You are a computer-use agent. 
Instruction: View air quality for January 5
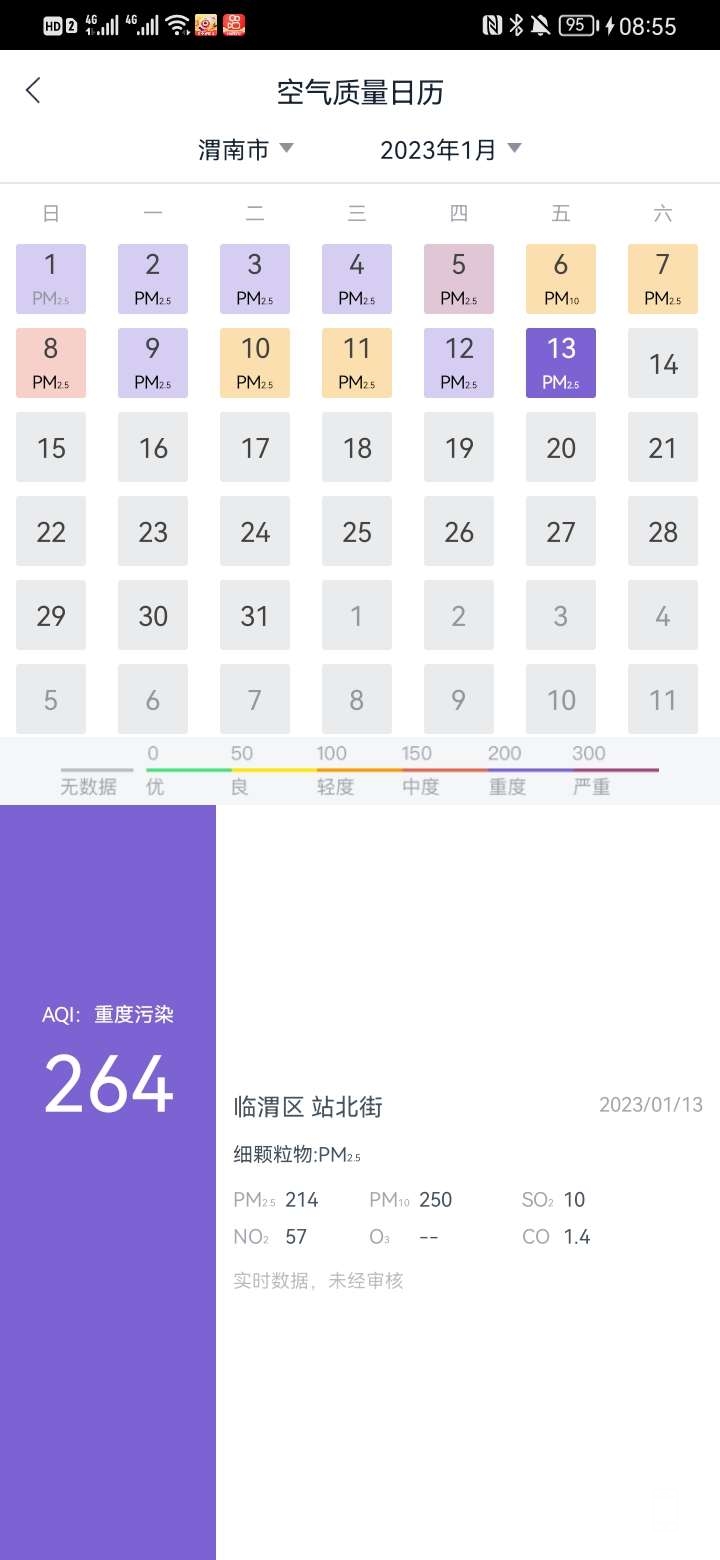[x=459, y=279]
